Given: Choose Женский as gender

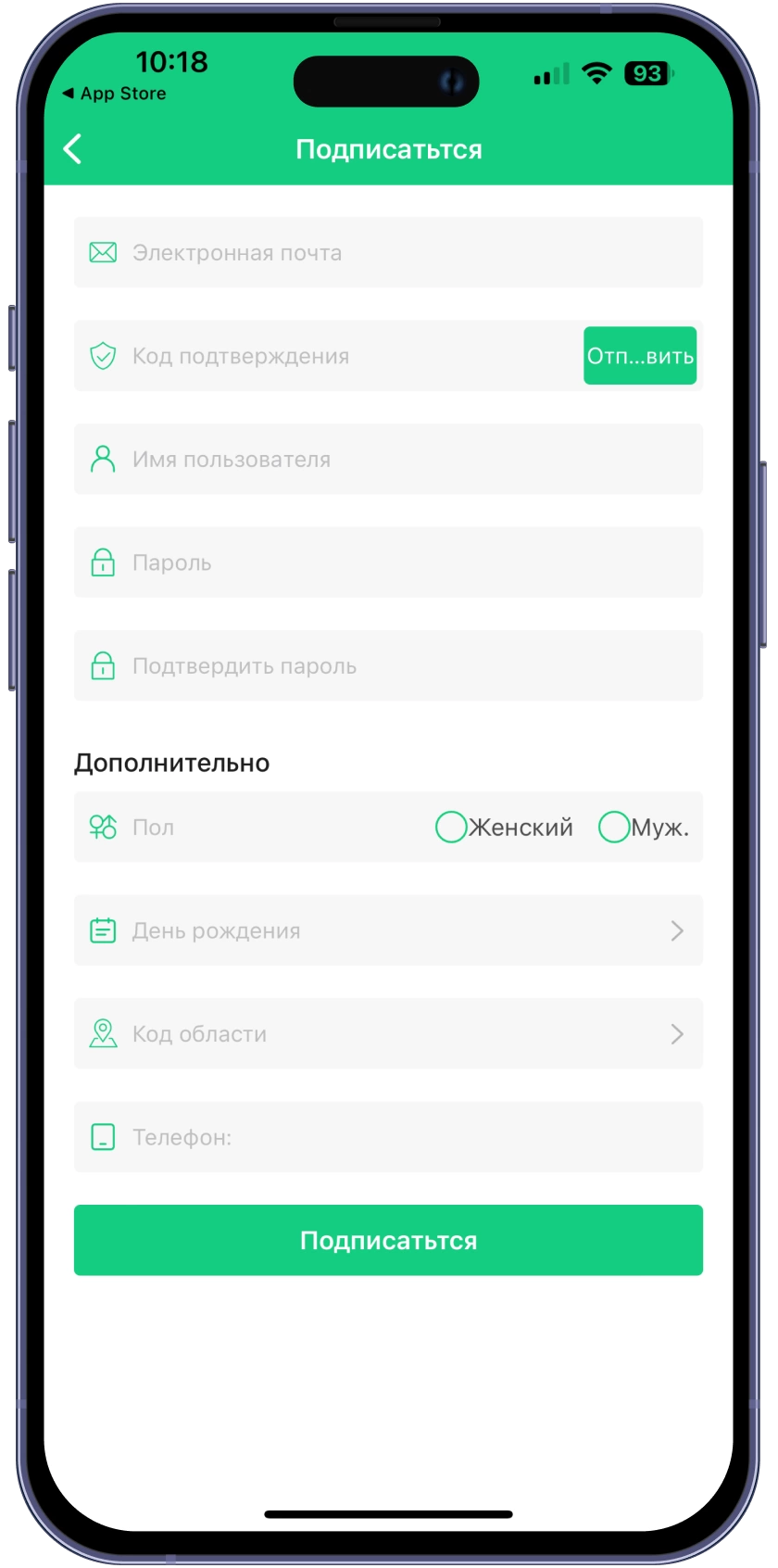Looking at the screenshot, I should tap(452, 828).
